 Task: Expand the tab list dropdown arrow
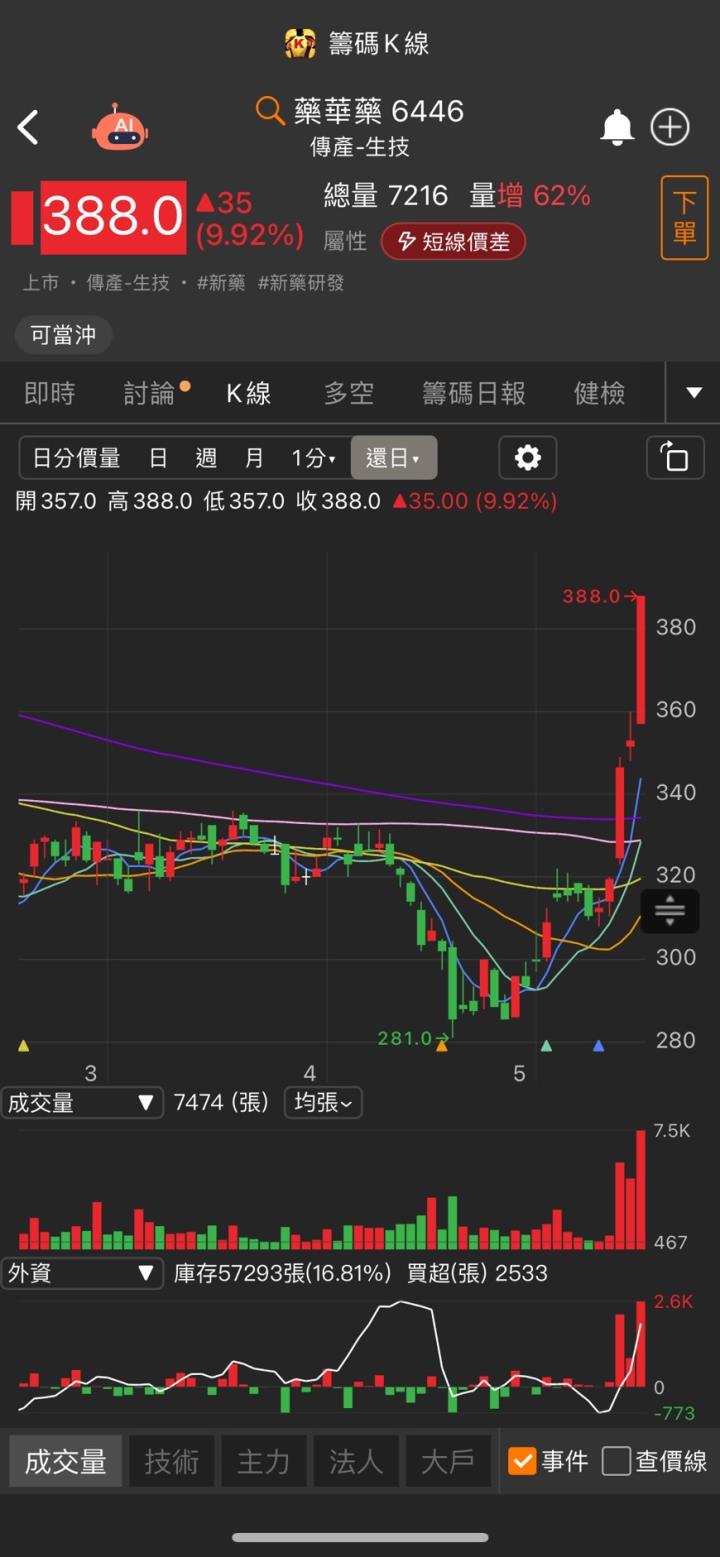[694, 393]
